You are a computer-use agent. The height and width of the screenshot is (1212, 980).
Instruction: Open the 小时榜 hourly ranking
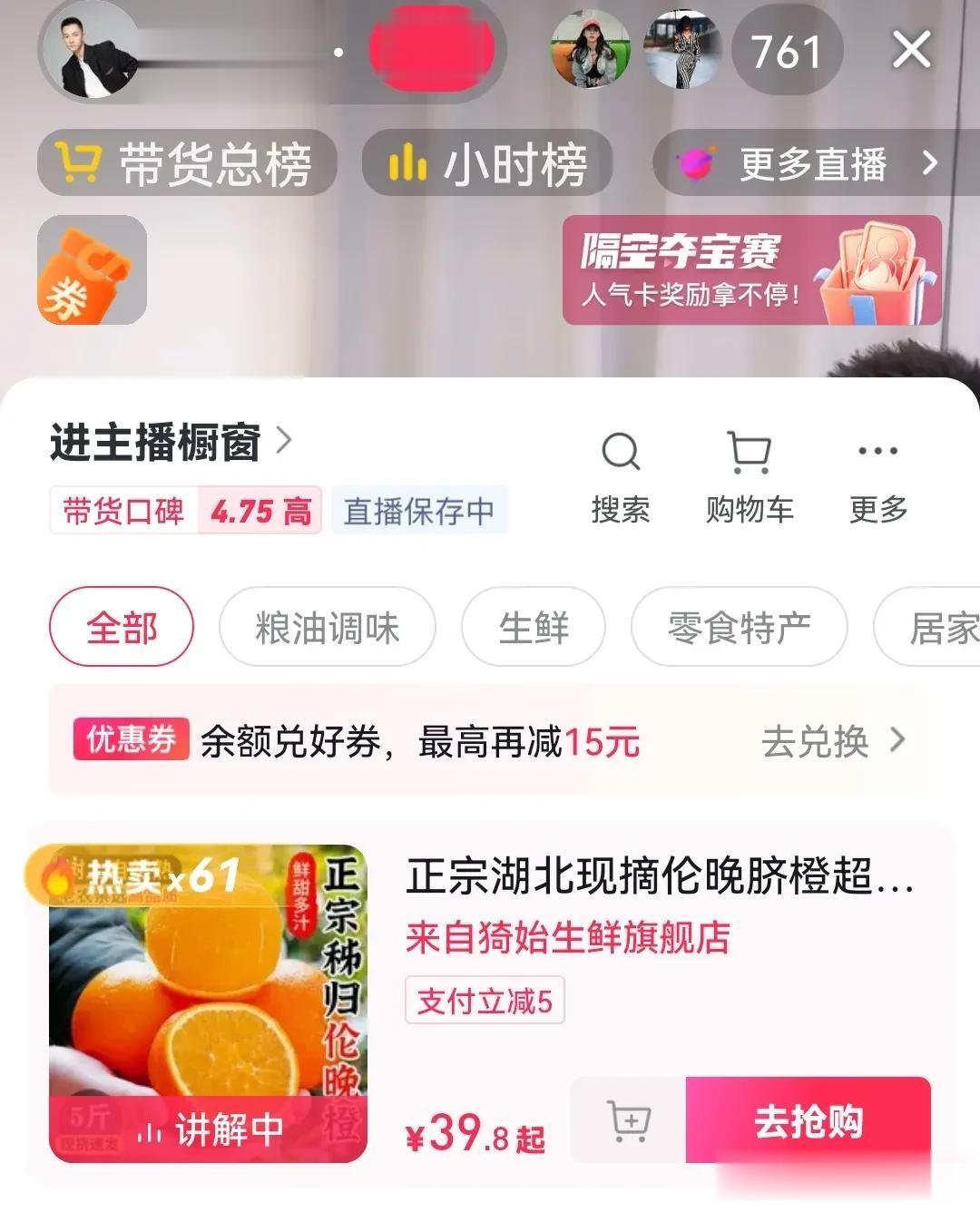(x=487, y=164)
